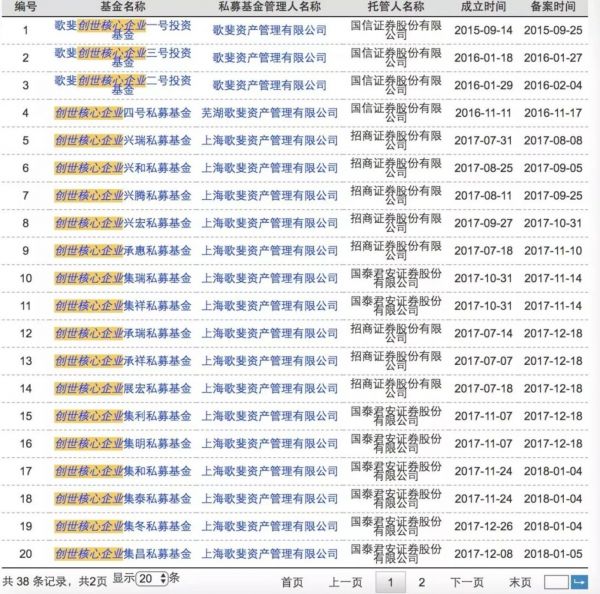The height and width of the screenshot is (594, 600).
Task: Jump to page 2 of the records
Action: point(421,581)
